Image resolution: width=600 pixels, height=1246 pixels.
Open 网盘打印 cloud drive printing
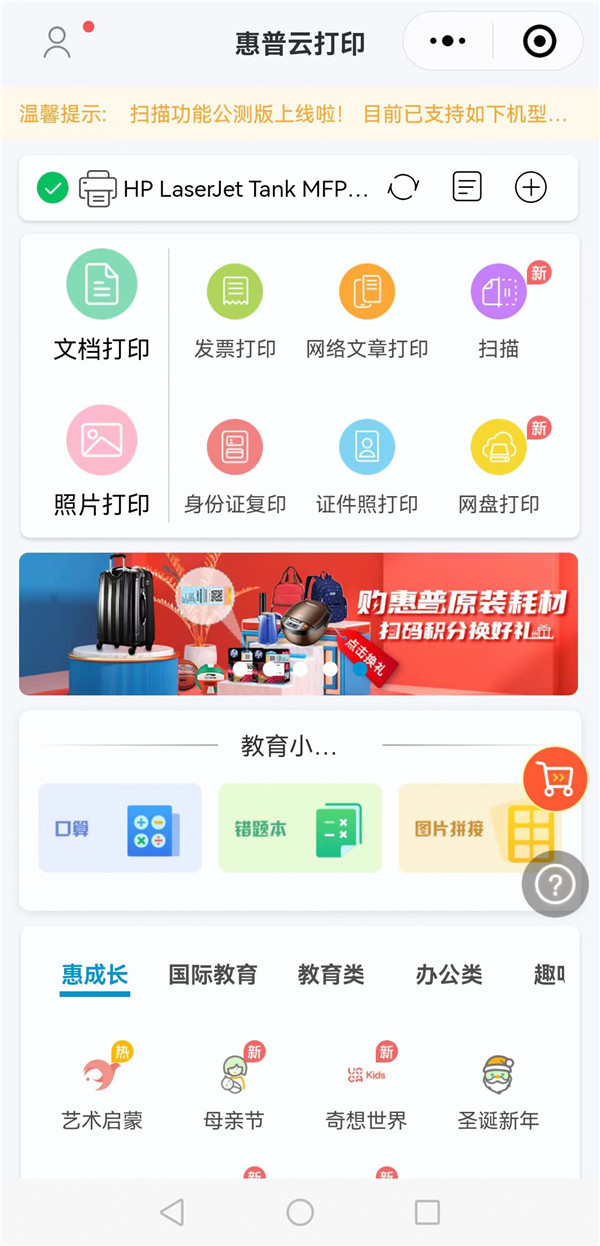click(499, 465)
